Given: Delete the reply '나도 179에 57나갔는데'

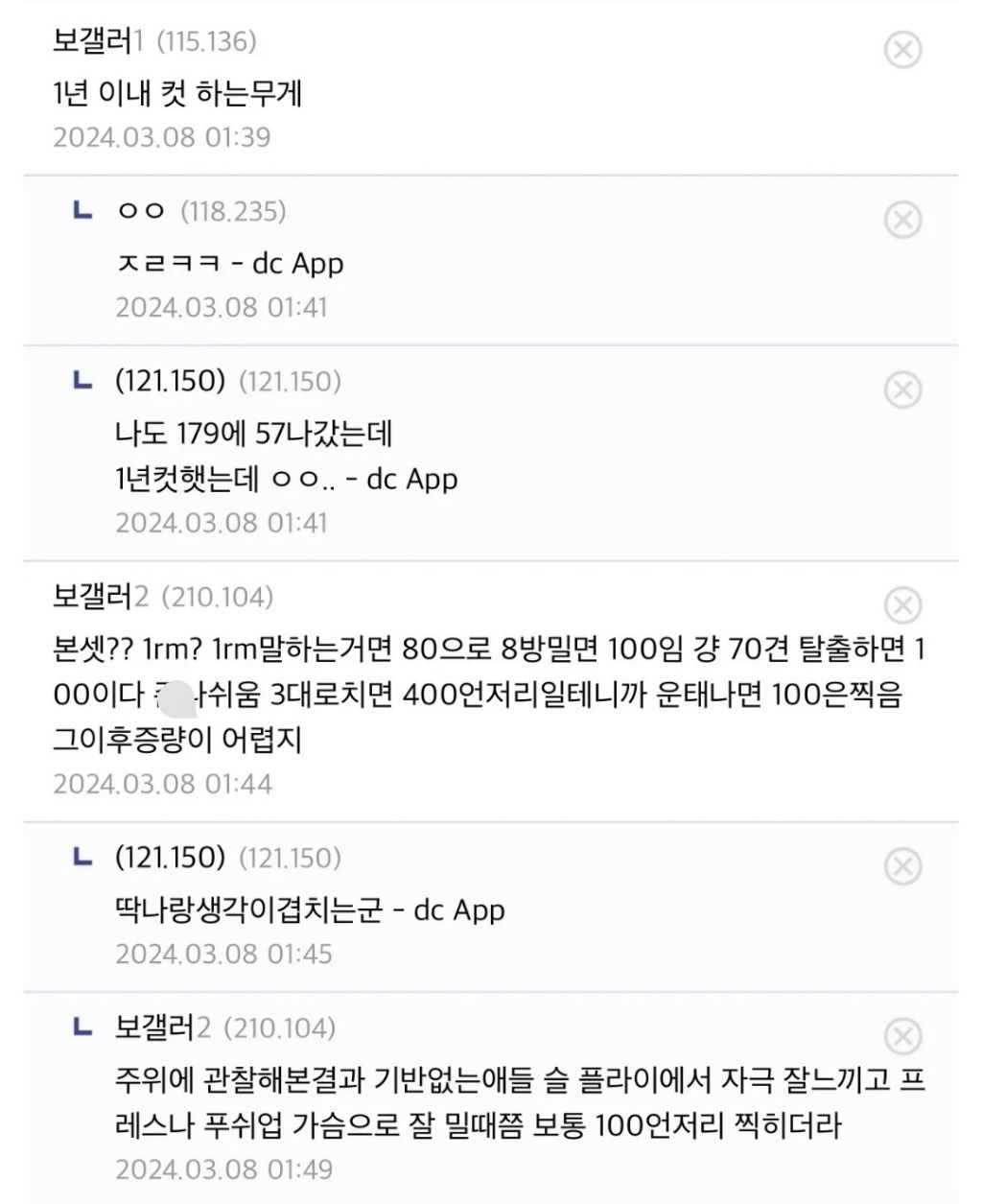Looking at the screenshot, I should (902, 390).
